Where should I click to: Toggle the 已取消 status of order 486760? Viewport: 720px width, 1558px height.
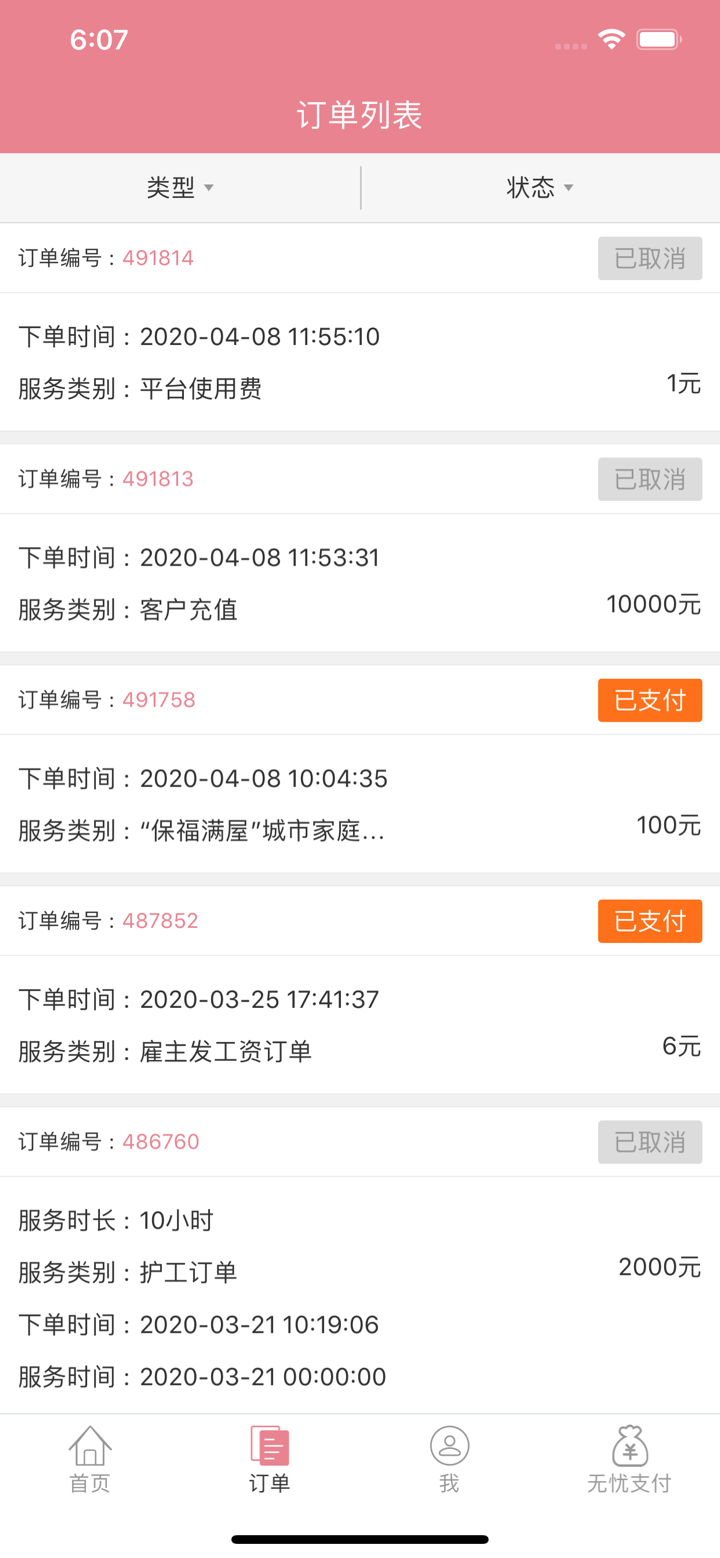[649, 1142]
